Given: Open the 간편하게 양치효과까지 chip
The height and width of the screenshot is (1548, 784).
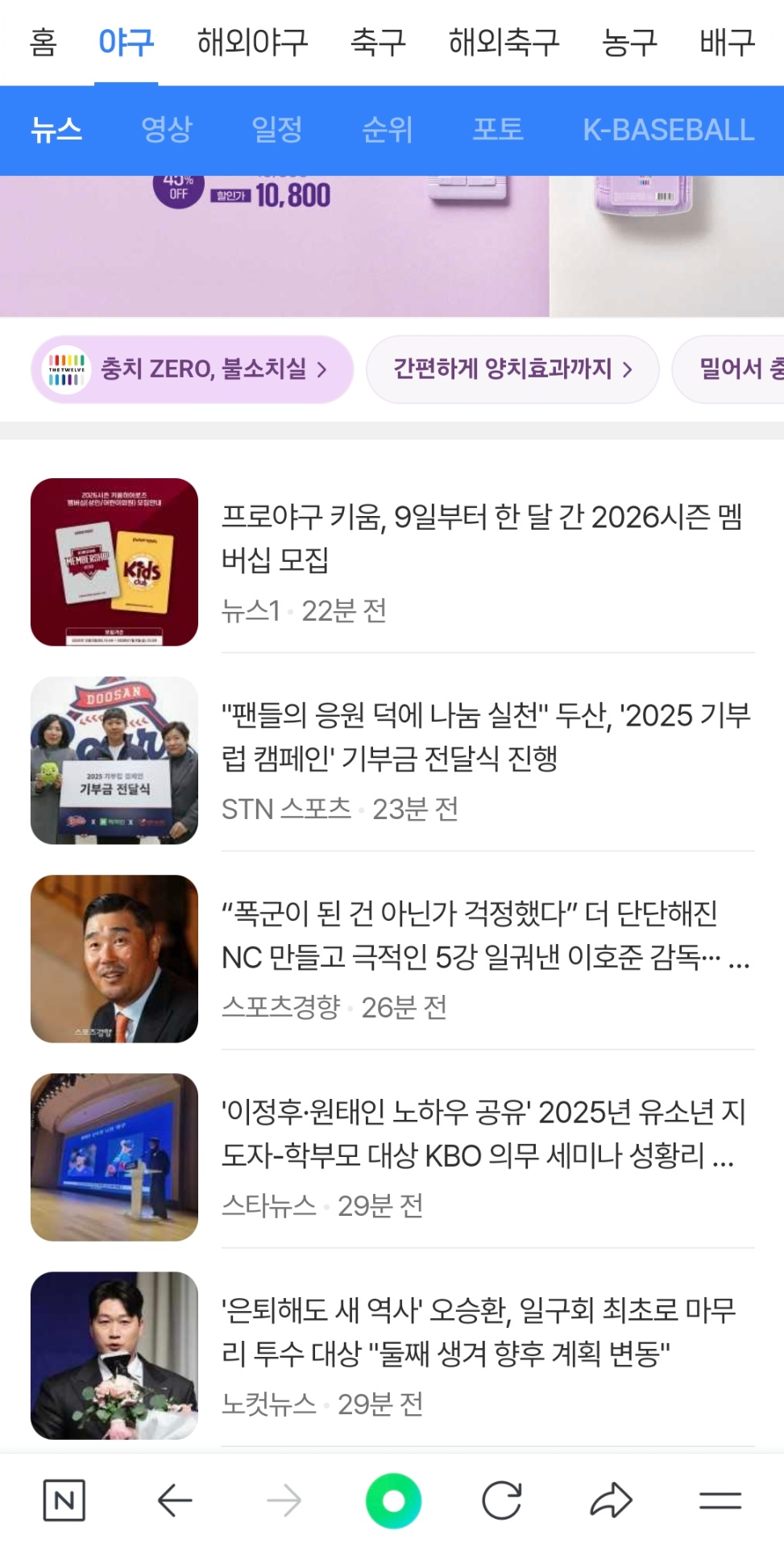Looking at the screenshot, I should coord(512,369).
